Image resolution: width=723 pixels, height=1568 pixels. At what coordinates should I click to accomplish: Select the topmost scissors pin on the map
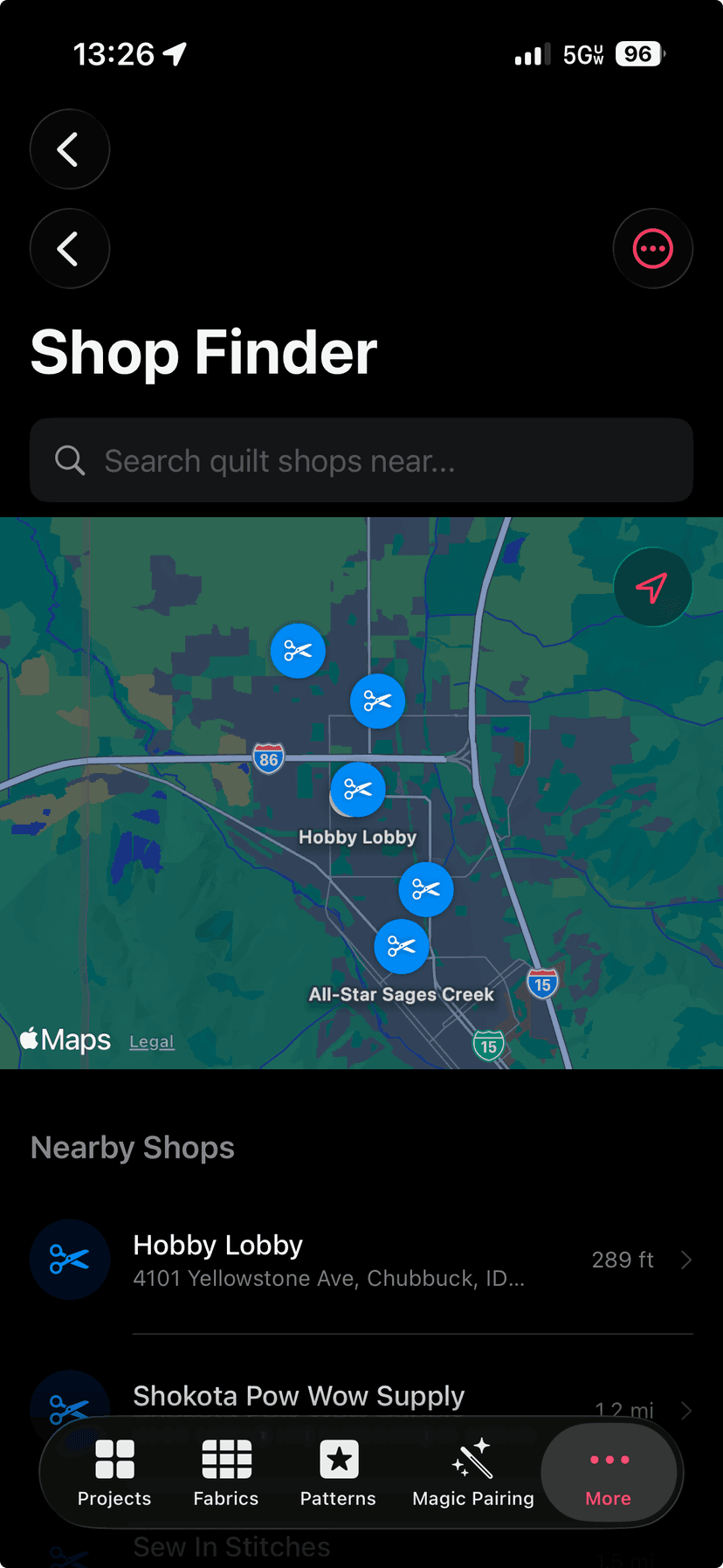(298, 651)
